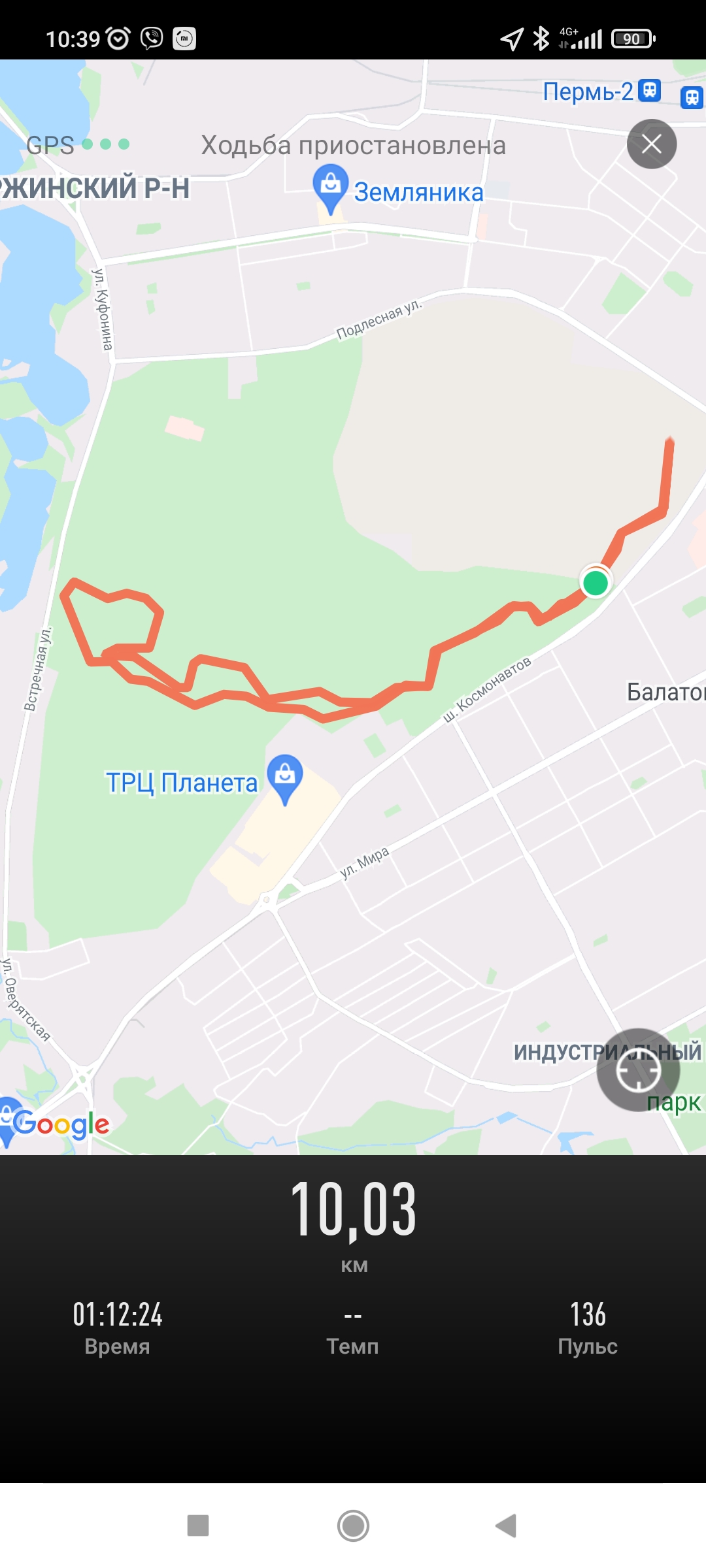Tap the Пермь-2 station marker
Screen dimensions: 706x1568
click(x=649, y=90)
